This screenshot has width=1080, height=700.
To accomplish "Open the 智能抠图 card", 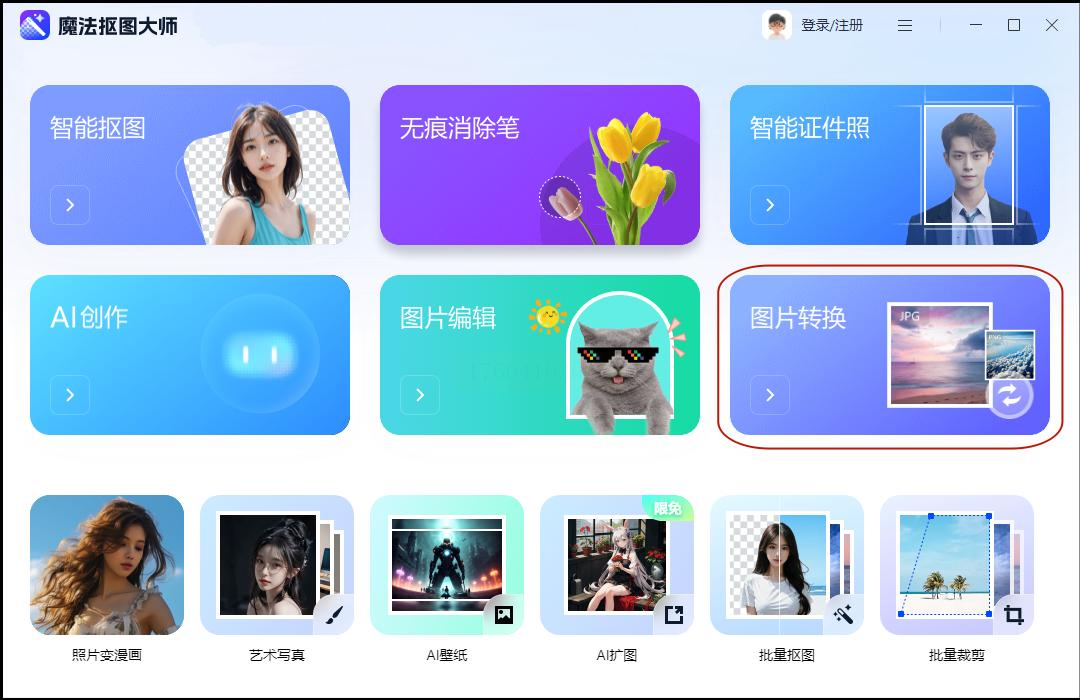I will (x=189, y=165).
